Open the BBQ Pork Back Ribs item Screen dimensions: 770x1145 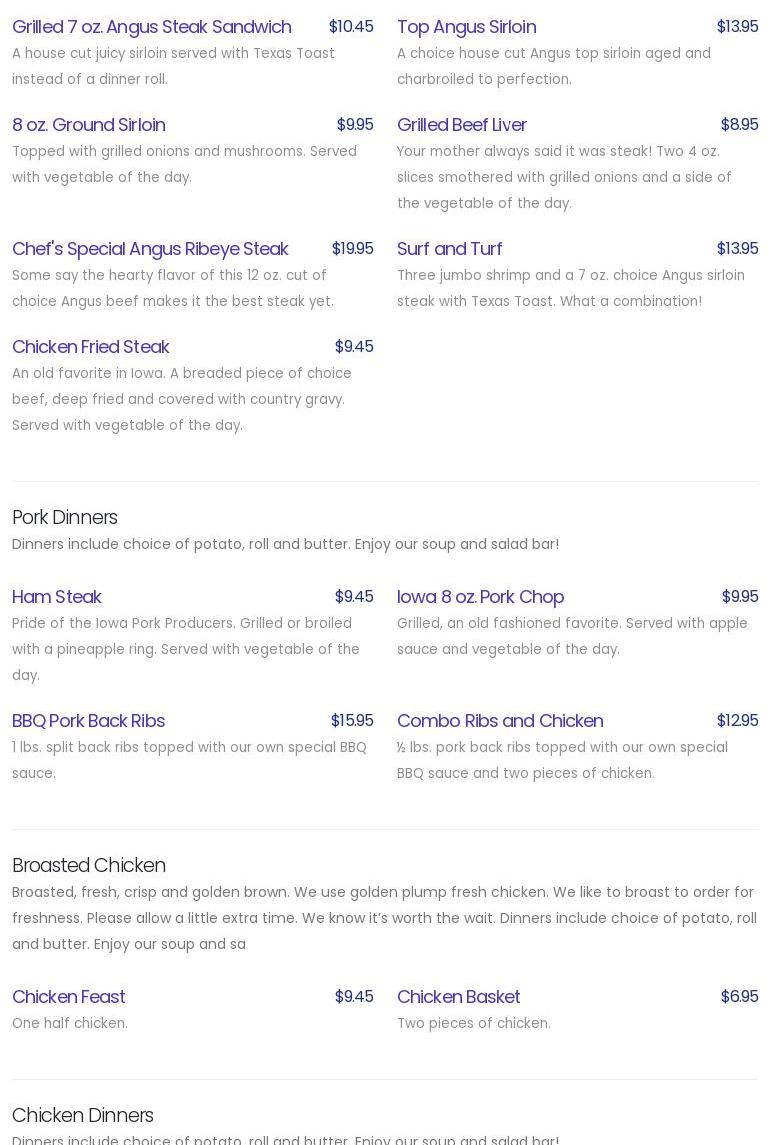coord(88,721)
